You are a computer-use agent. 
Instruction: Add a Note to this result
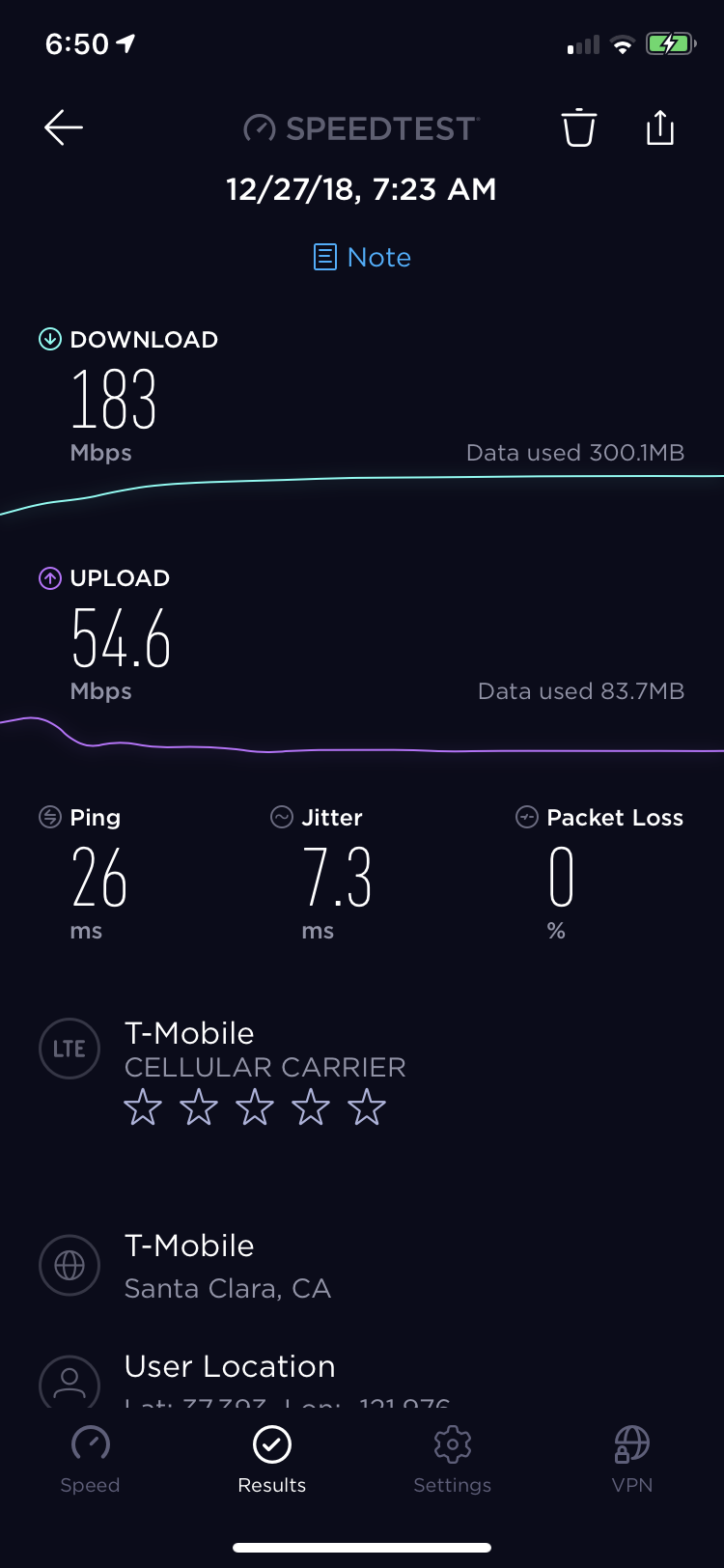point(363,257)
